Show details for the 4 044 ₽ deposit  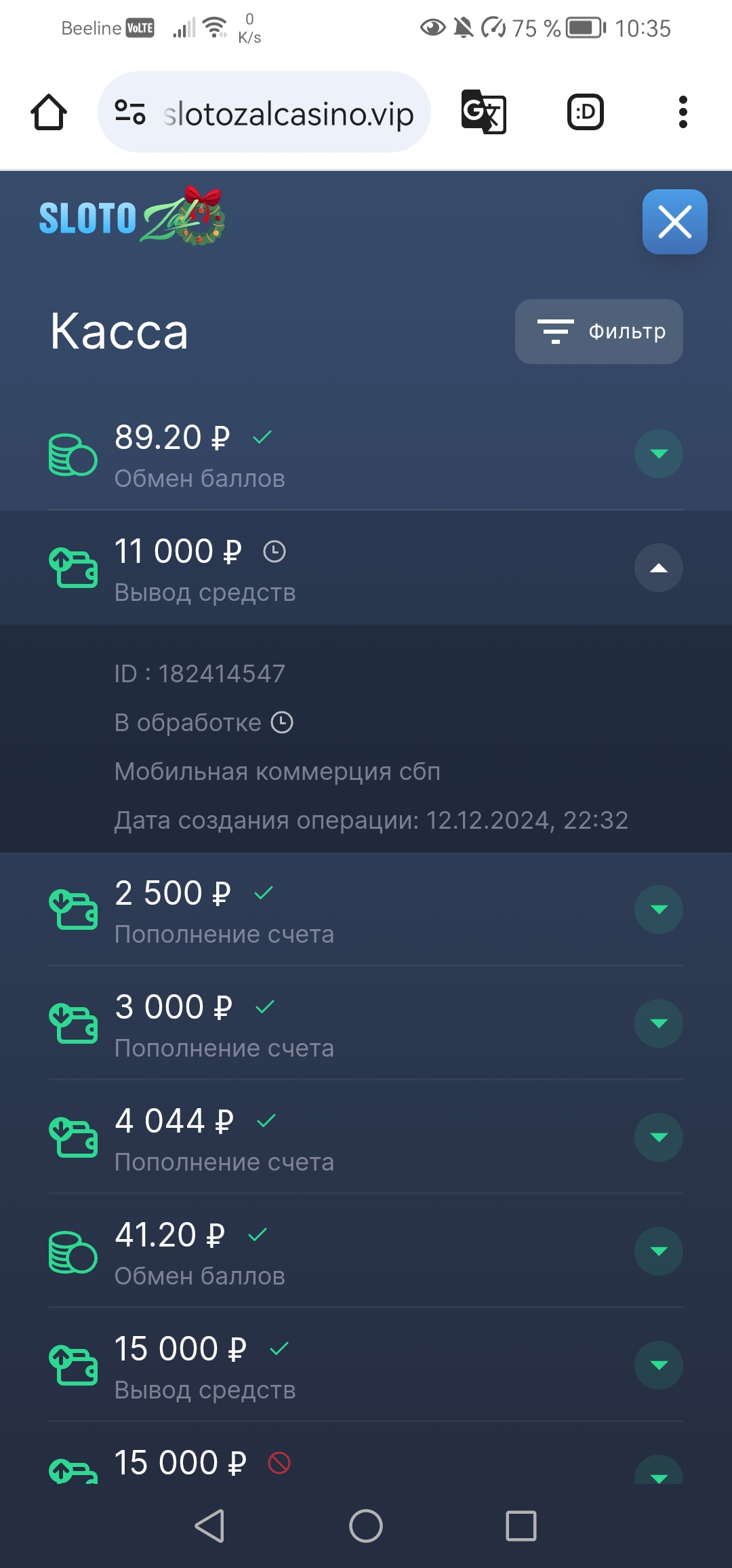click(658, 1137)
